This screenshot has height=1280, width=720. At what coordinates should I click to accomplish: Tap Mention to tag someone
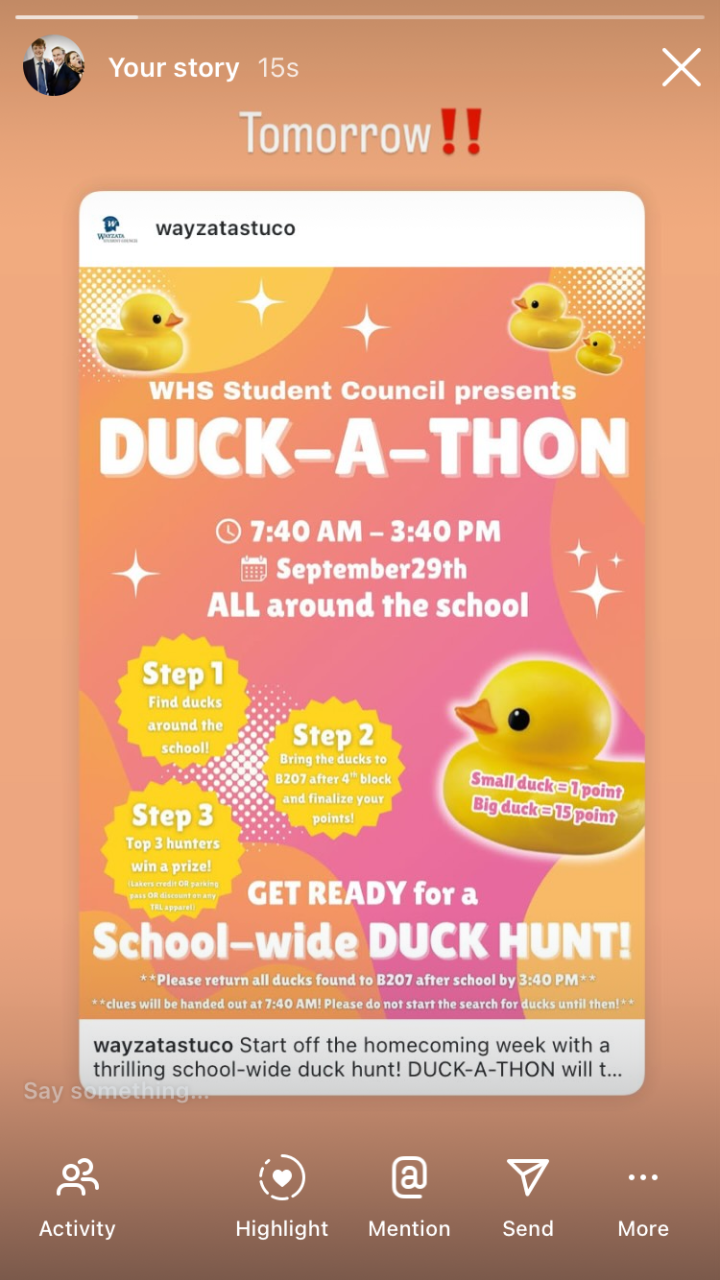(x=409, y=1197)
